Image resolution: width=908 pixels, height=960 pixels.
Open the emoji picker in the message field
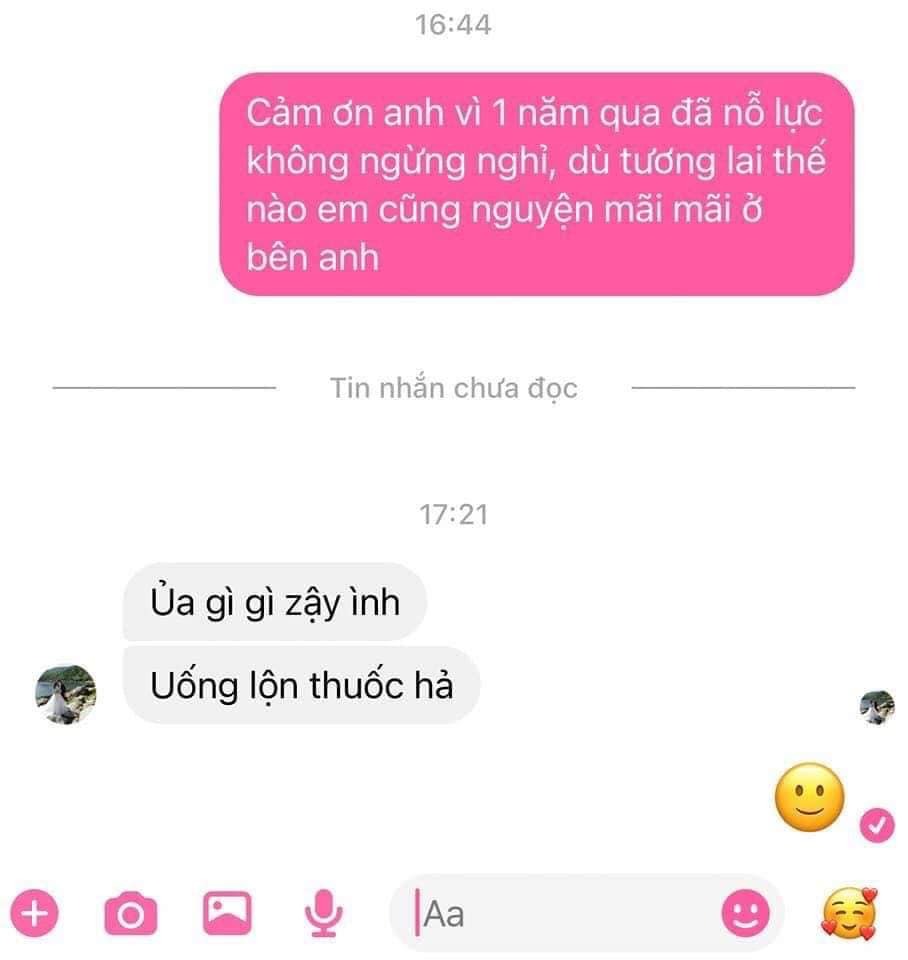click(x=745, y=913)
